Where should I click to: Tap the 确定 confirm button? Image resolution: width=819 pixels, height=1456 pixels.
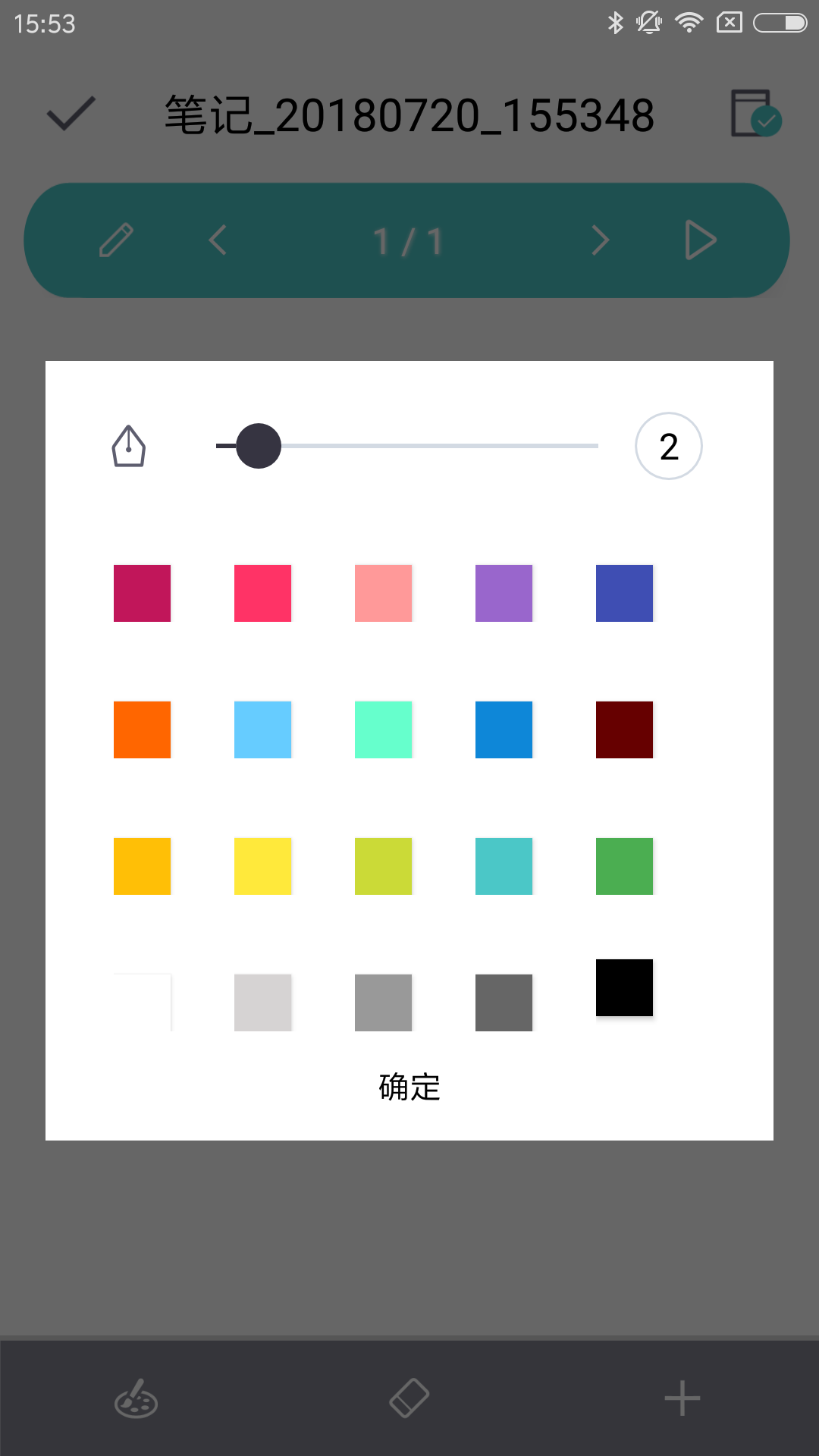409,1087
